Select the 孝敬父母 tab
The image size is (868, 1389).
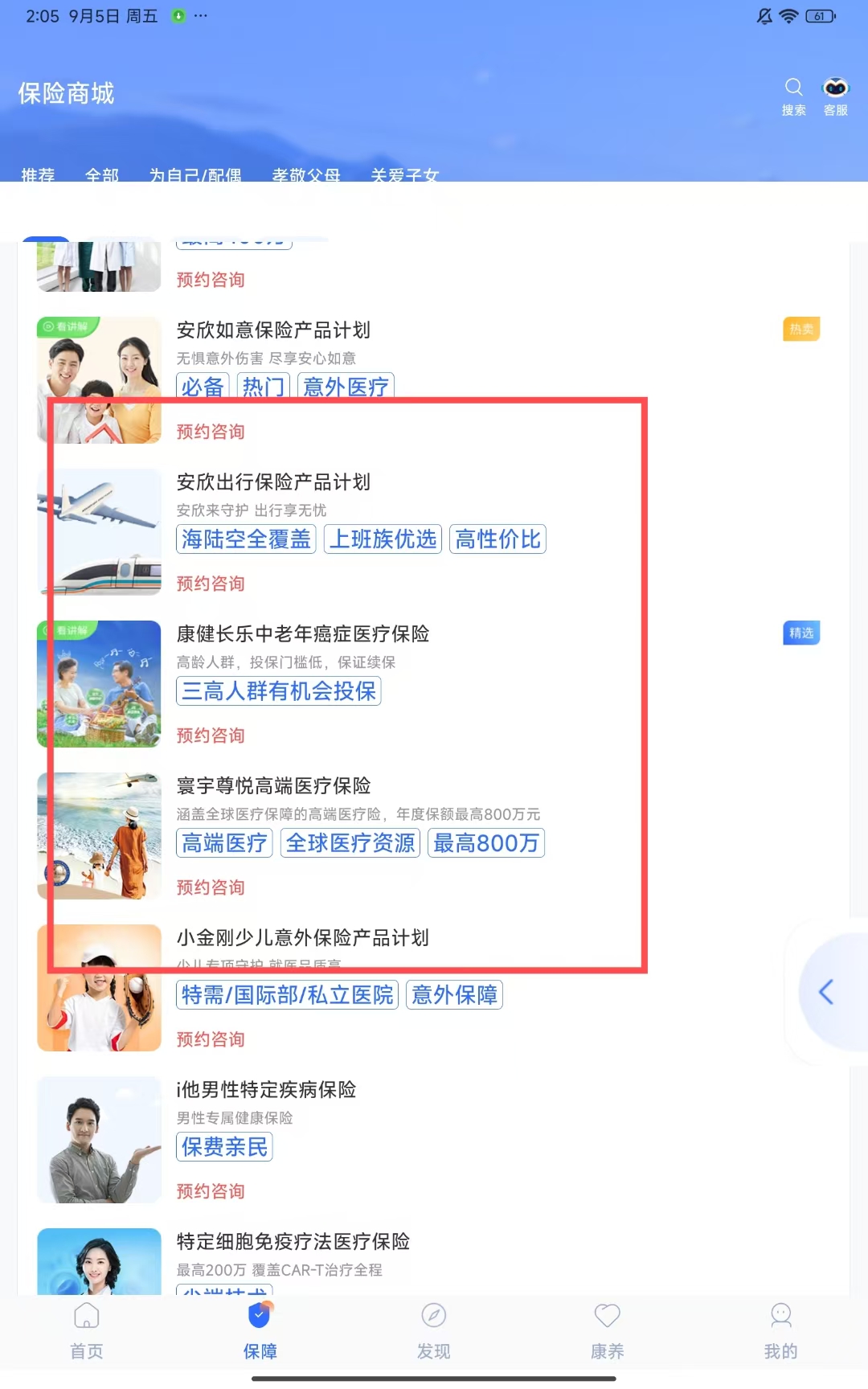pos(306,174)
